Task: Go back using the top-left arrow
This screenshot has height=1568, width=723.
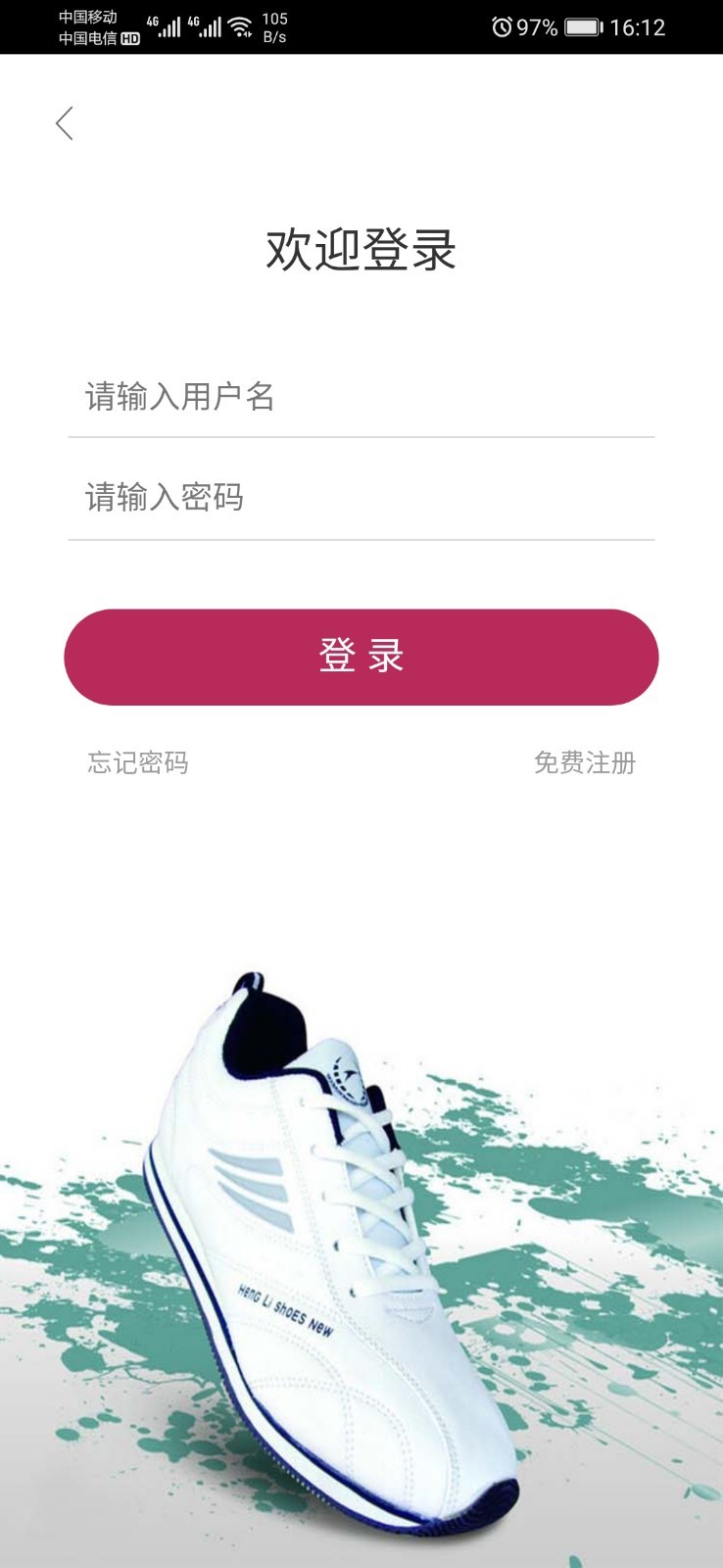Action: (65, 123)
